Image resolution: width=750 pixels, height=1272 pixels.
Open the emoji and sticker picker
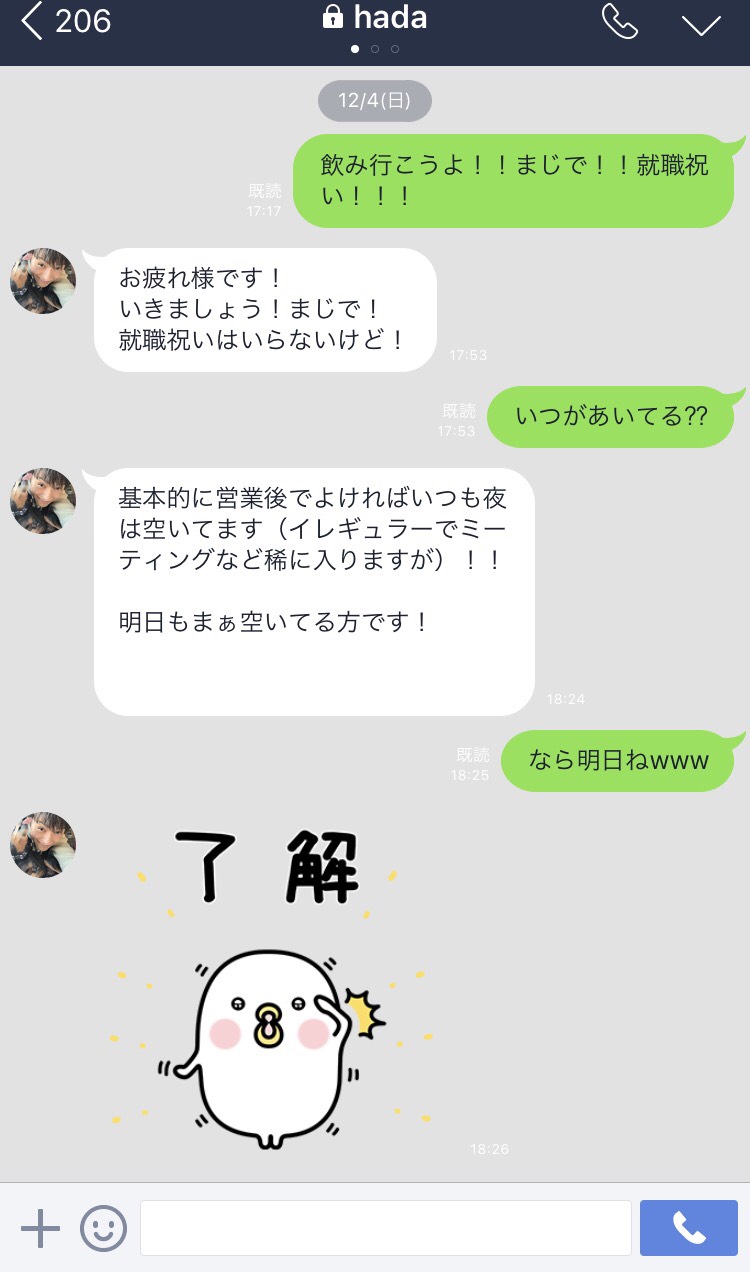103,1228
